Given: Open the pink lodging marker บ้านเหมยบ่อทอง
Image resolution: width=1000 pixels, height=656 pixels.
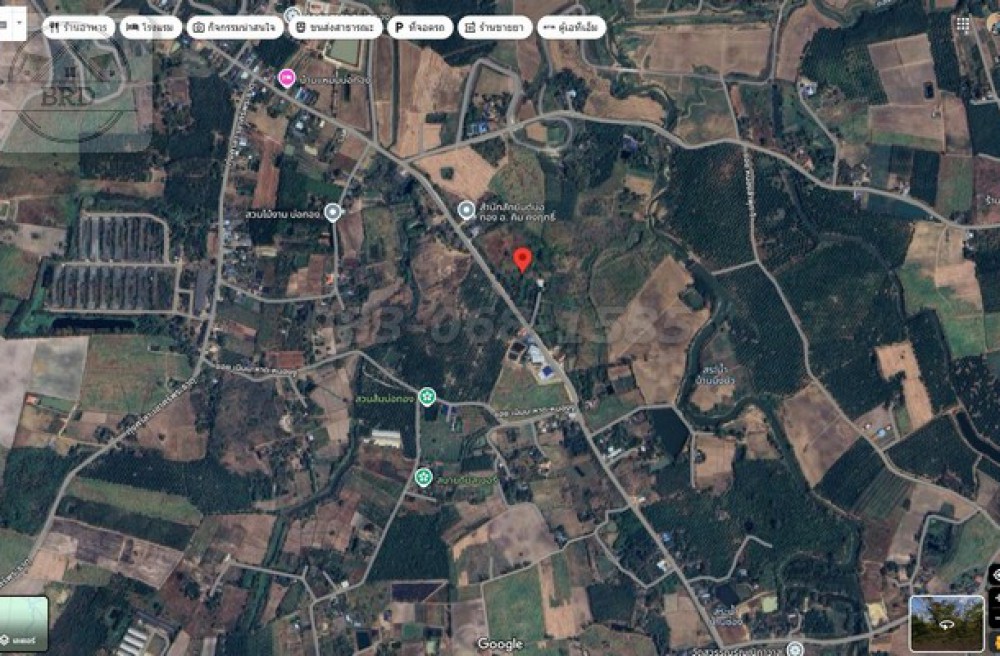Looking at the screenshot, I should [x=286, y=78].
